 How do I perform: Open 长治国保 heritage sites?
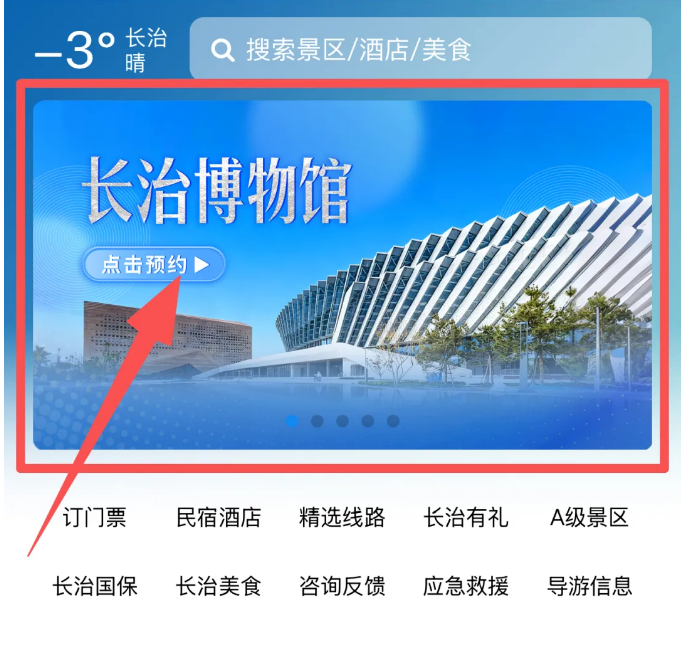point(94,586)
